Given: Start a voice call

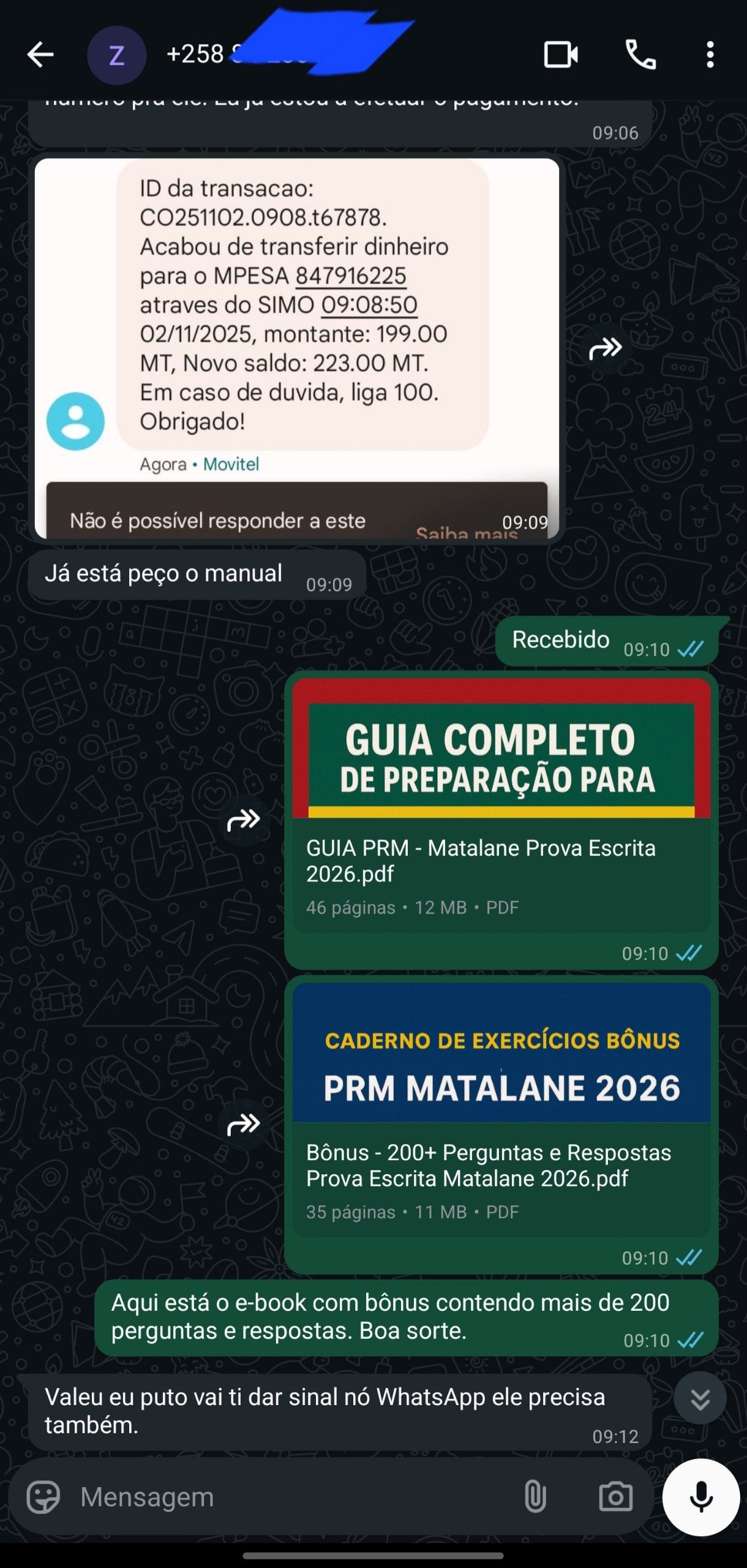Looking at the screenshot, I should 640,55.
